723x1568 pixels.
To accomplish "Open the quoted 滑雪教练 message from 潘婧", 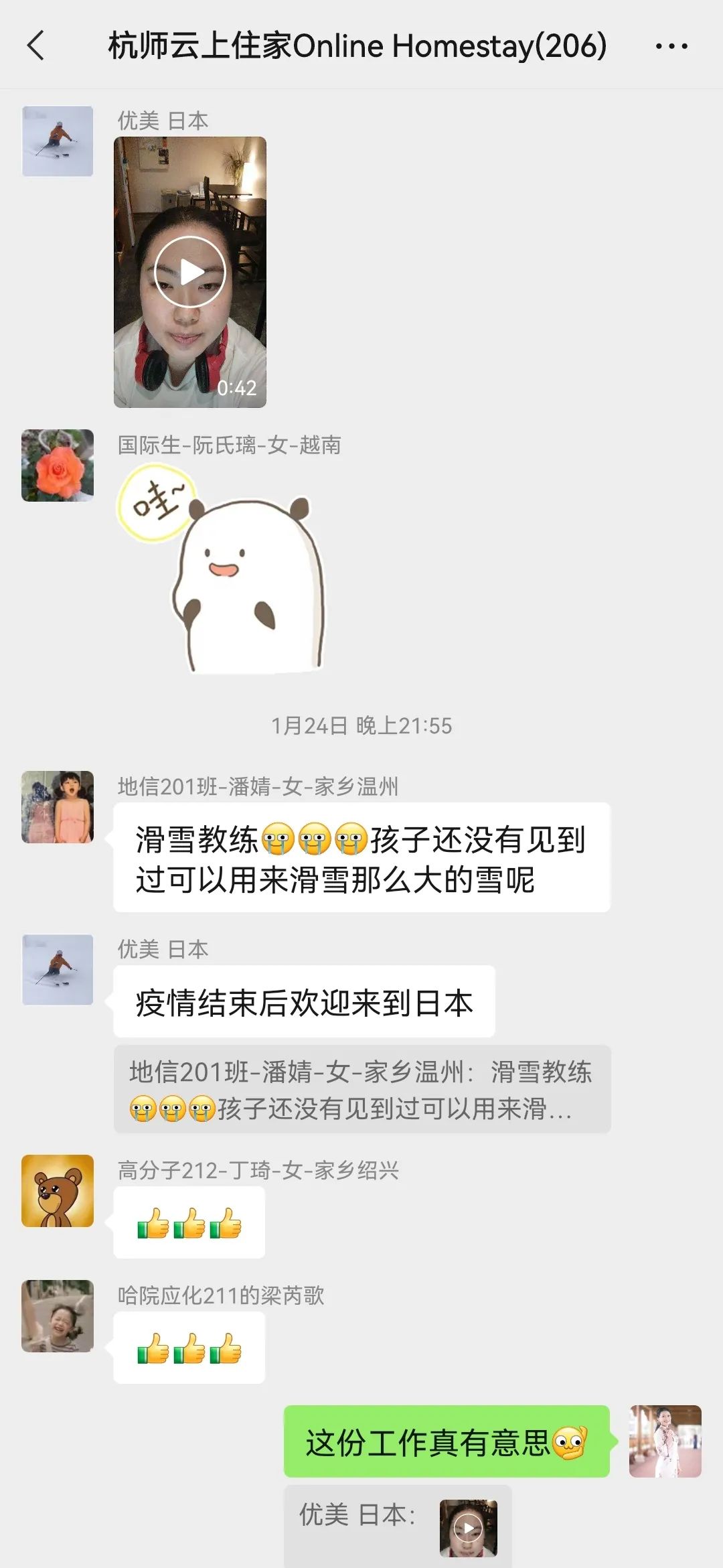I will point(362,1089).
